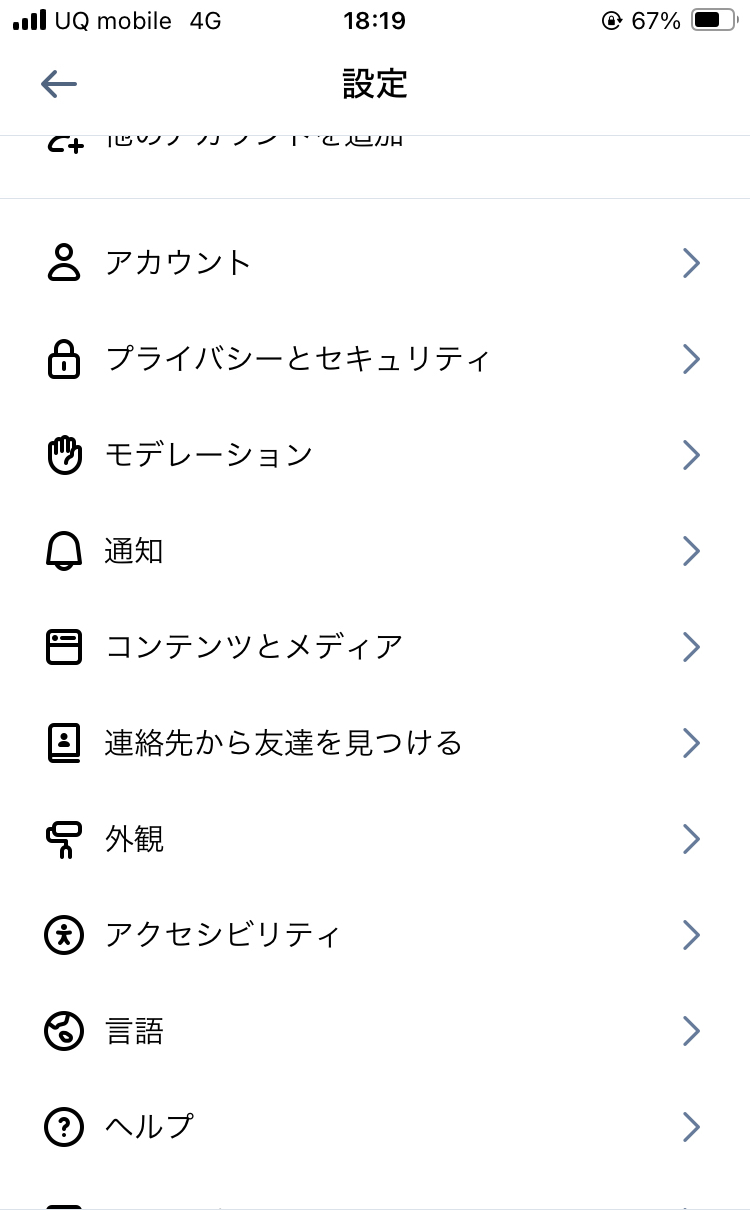Open コンテンツとメディア settings

(x=254, y=647)
